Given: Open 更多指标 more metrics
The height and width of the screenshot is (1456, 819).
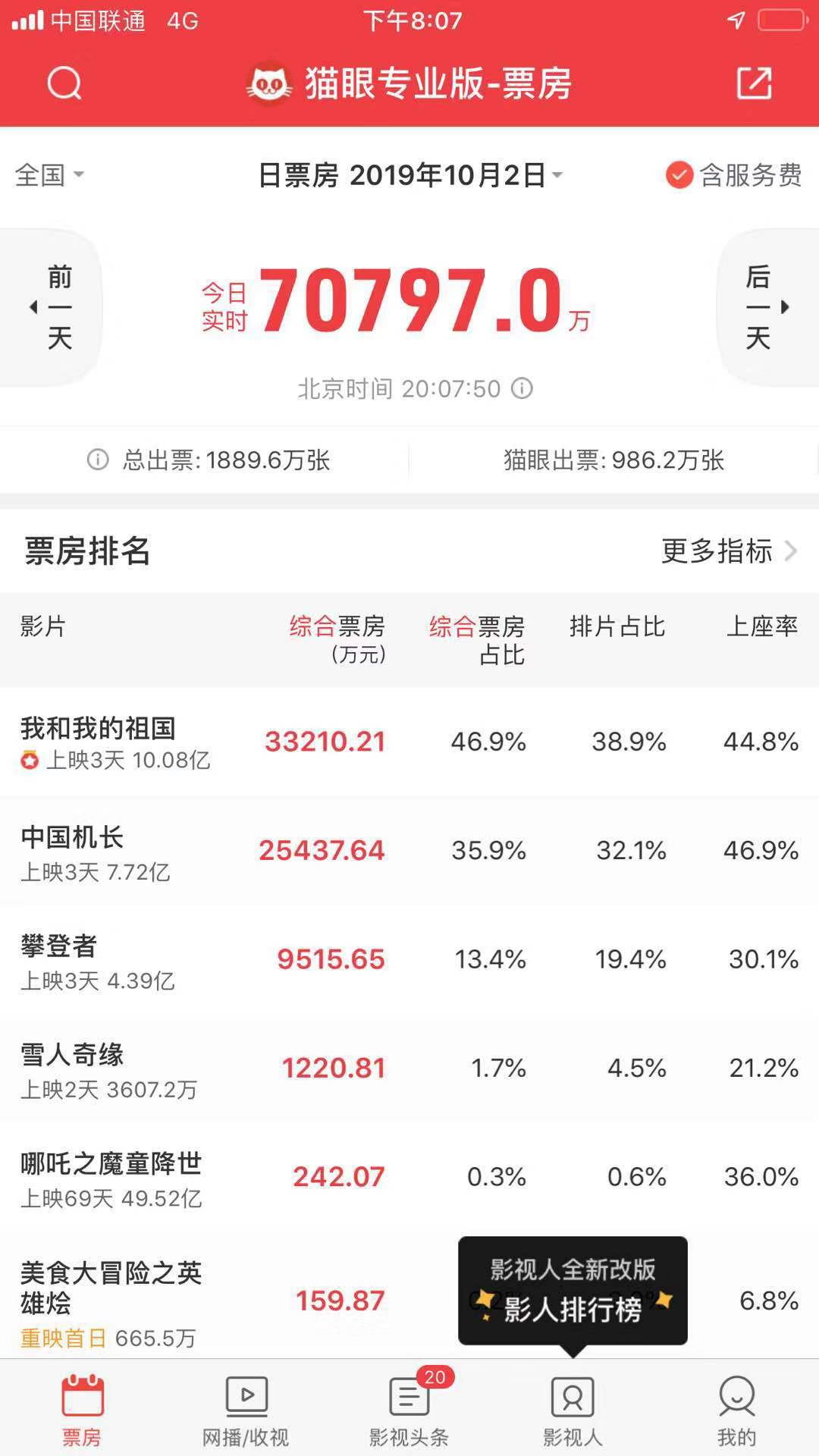Looking at the screenshot, I should 726,551.
